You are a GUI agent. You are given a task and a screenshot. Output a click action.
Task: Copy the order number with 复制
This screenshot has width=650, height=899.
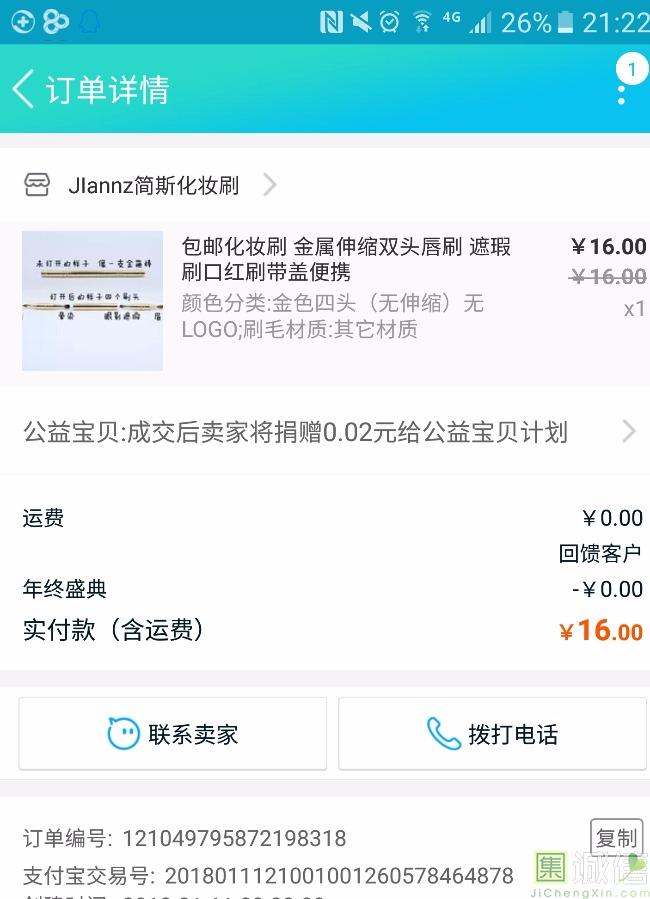click(x=615, y=837)
